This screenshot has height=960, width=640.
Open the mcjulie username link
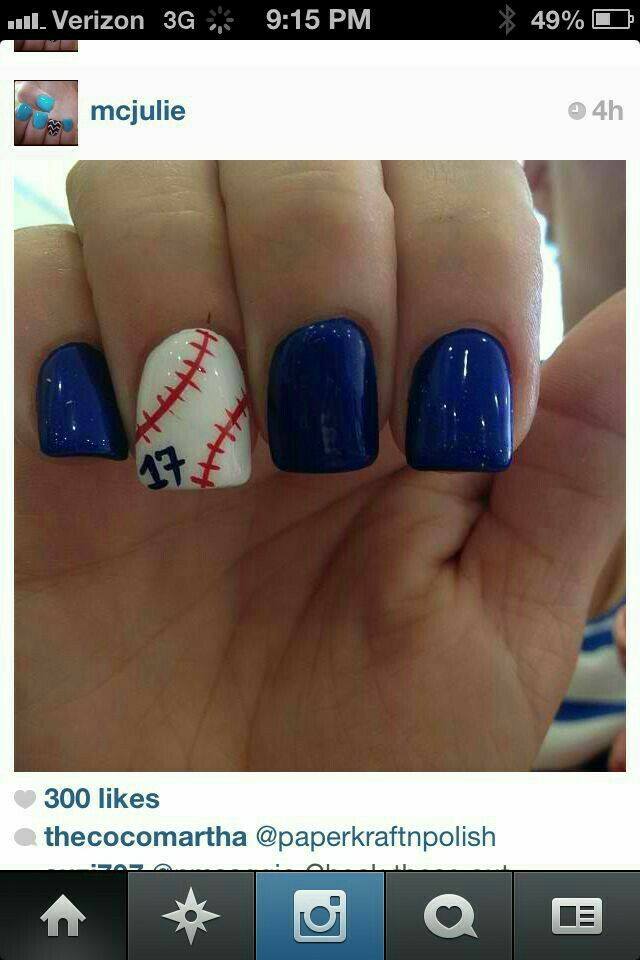138,111
